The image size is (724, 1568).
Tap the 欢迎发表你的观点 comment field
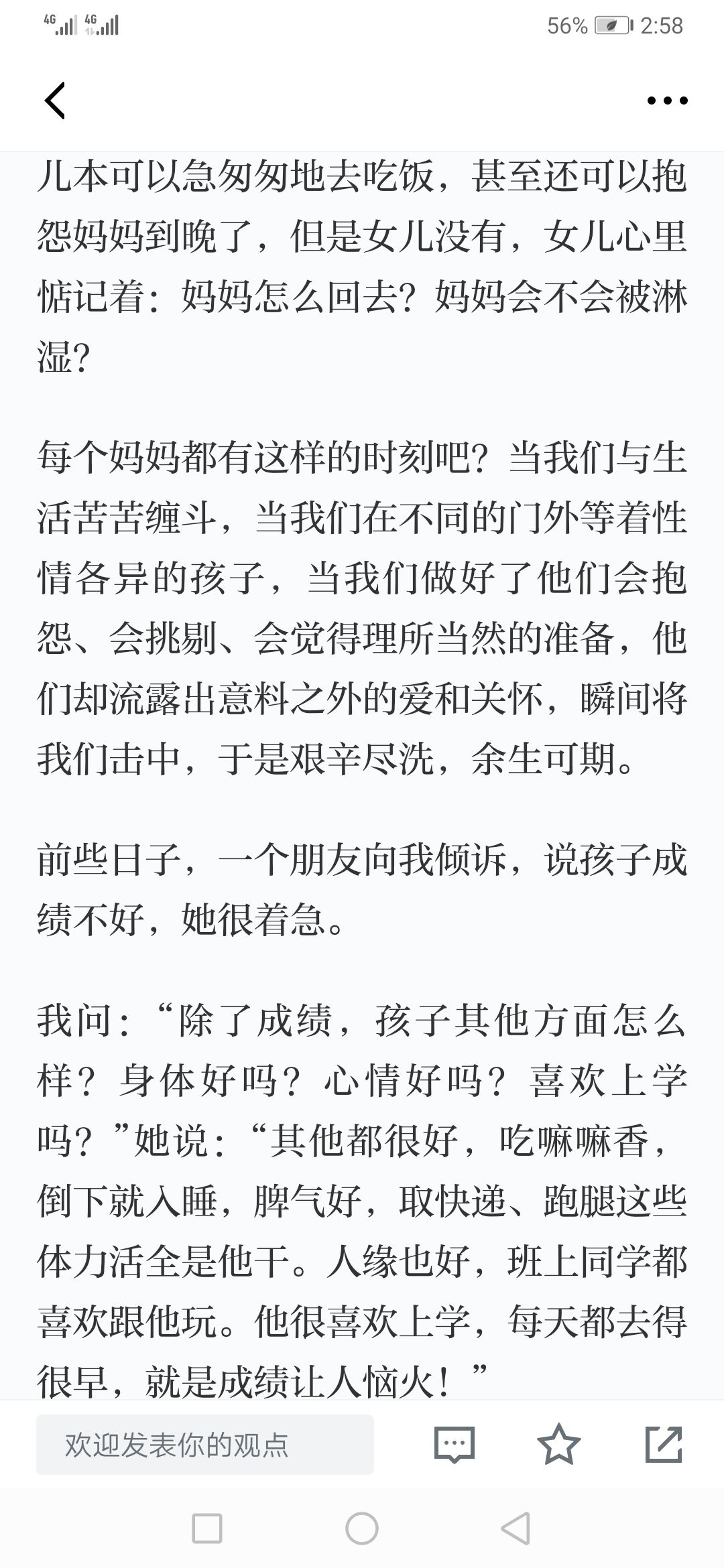click(205, 1445)
